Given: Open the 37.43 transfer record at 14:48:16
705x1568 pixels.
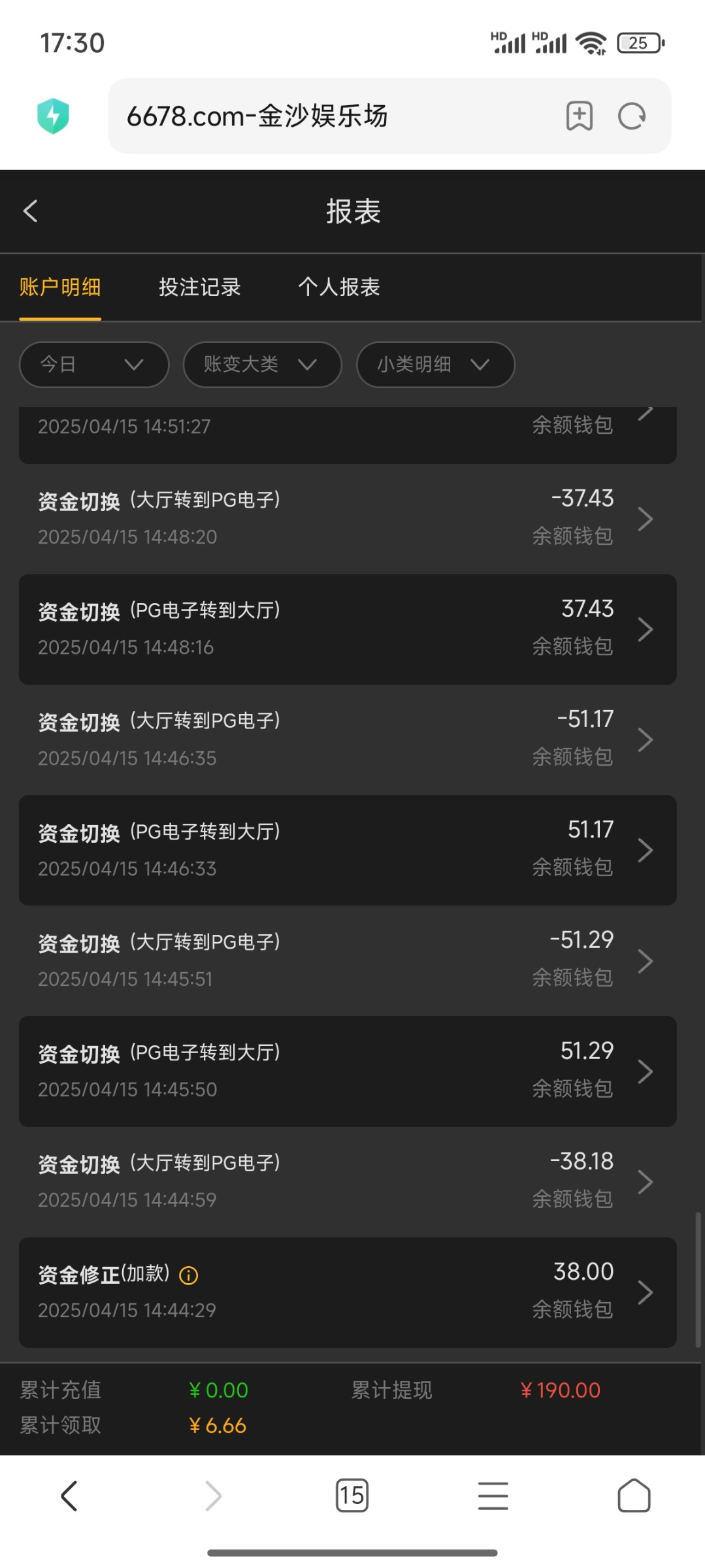Looking at the screenshot, I should click(348, 629).
